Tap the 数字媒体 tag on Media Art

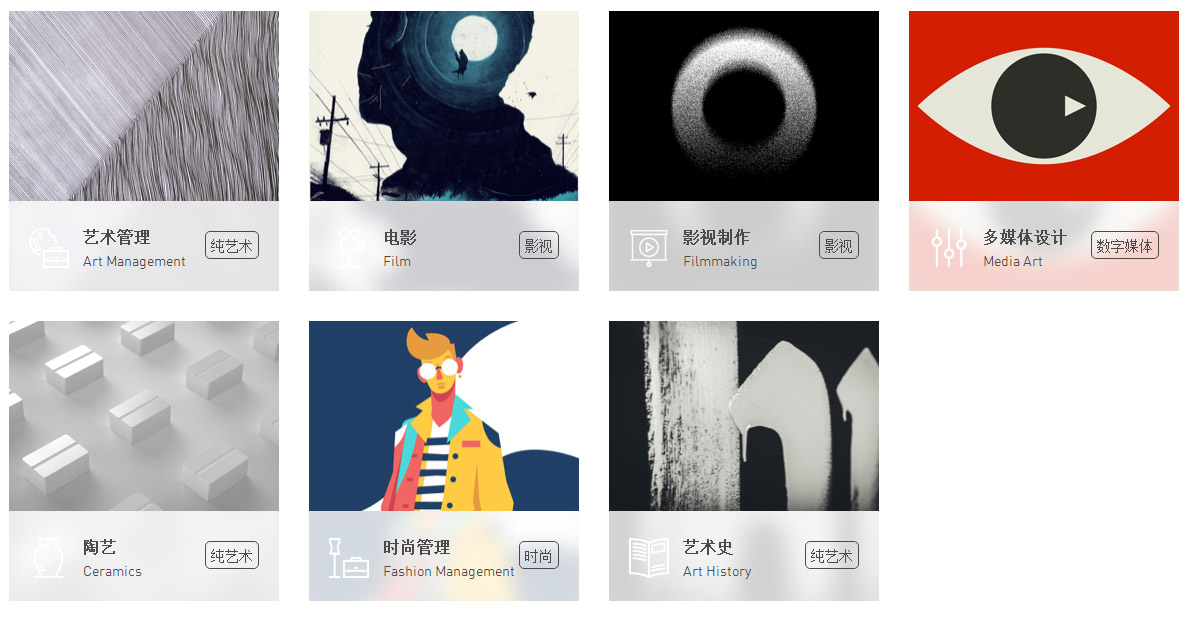[x=1124, y=245]
